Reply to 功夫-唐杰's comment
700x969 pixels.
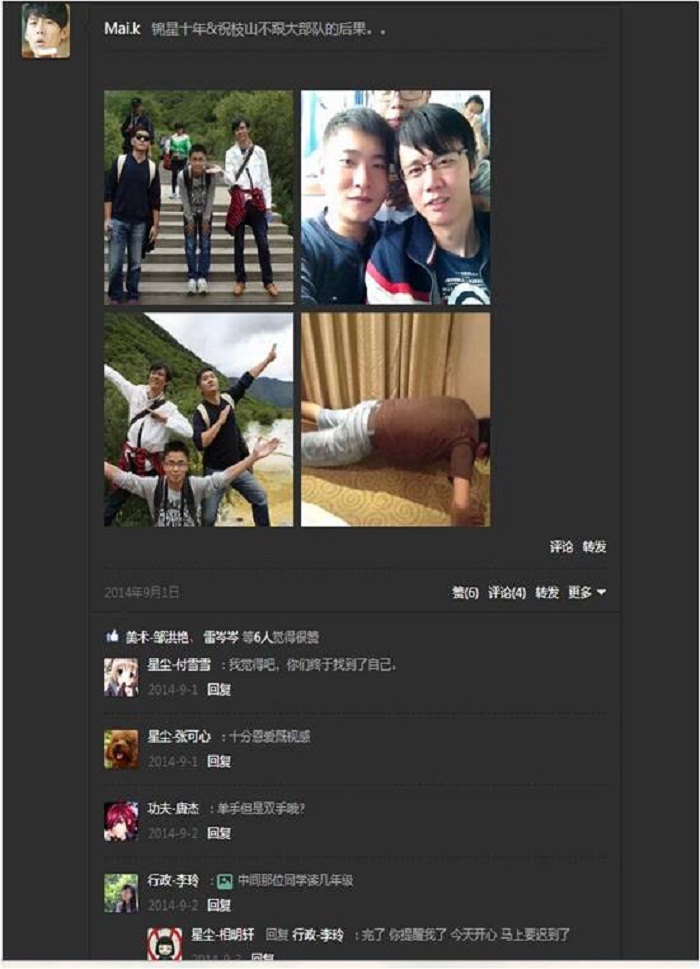pos(219,833)
